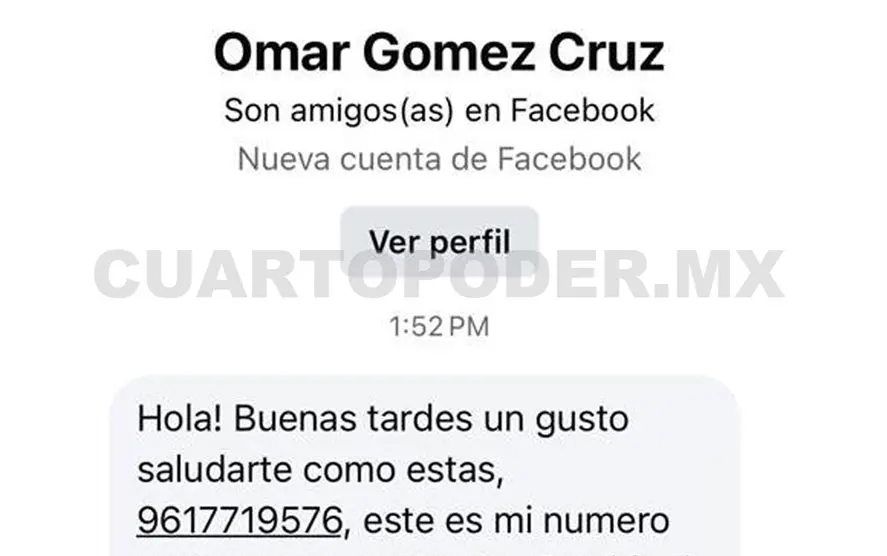Open Omar Gomez Cruz's profile via Ver perfil
Image resolution: width=887 pixels, height=556 pixels.
click(x=439, y=241)
